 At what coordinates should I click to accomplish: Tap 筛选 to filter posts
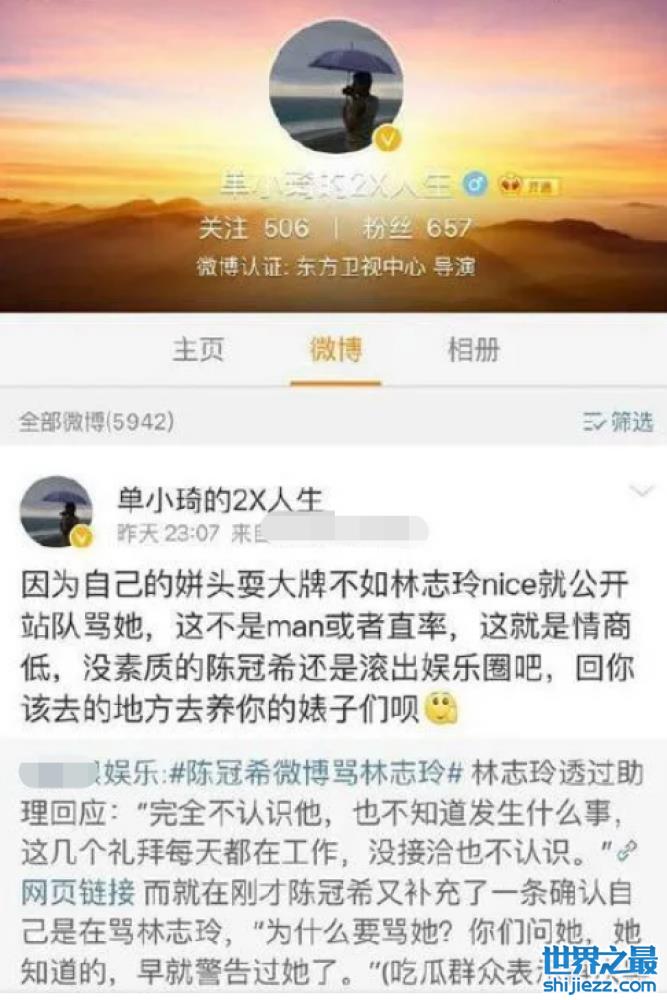[x=618, y=422]
